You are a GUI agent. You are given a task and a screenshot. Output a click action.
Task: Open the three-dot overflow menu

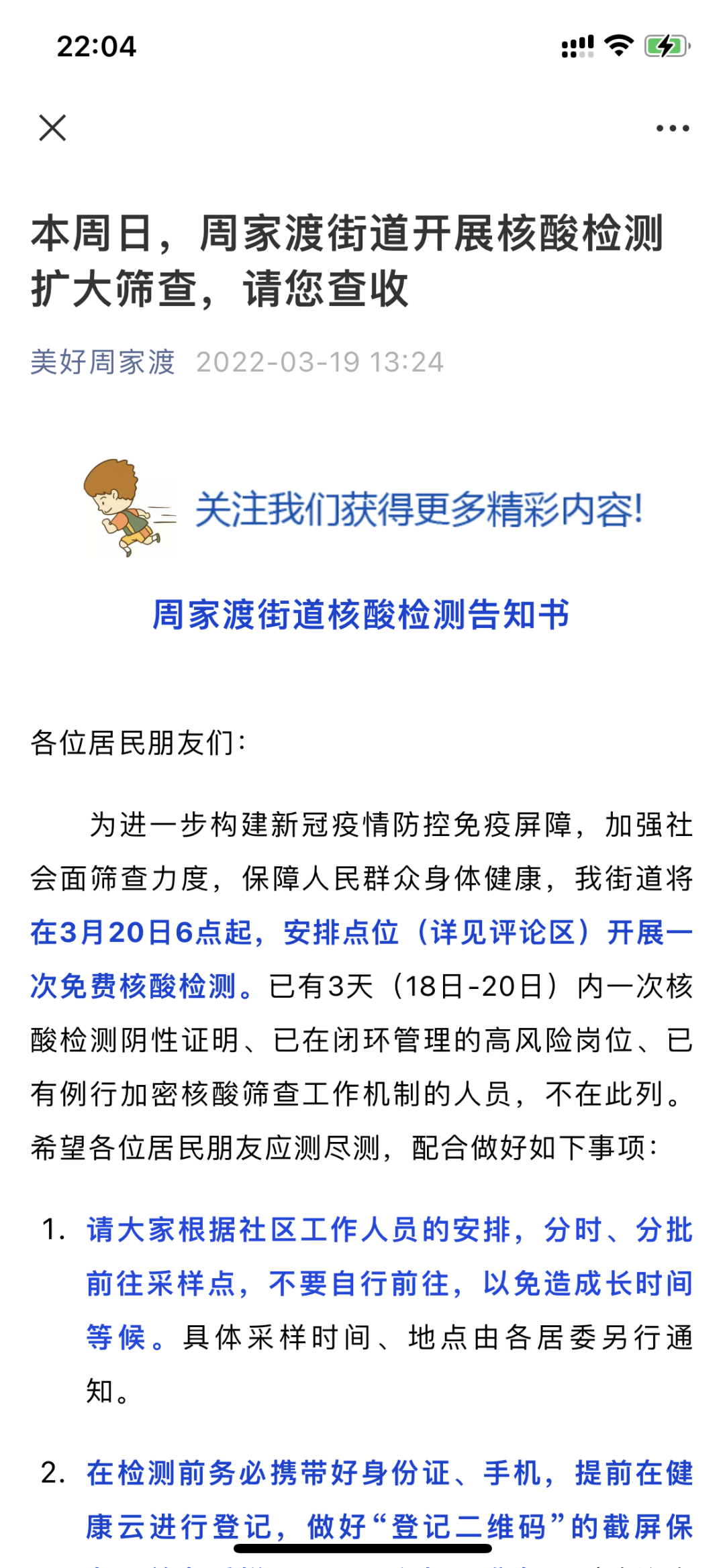673,128
